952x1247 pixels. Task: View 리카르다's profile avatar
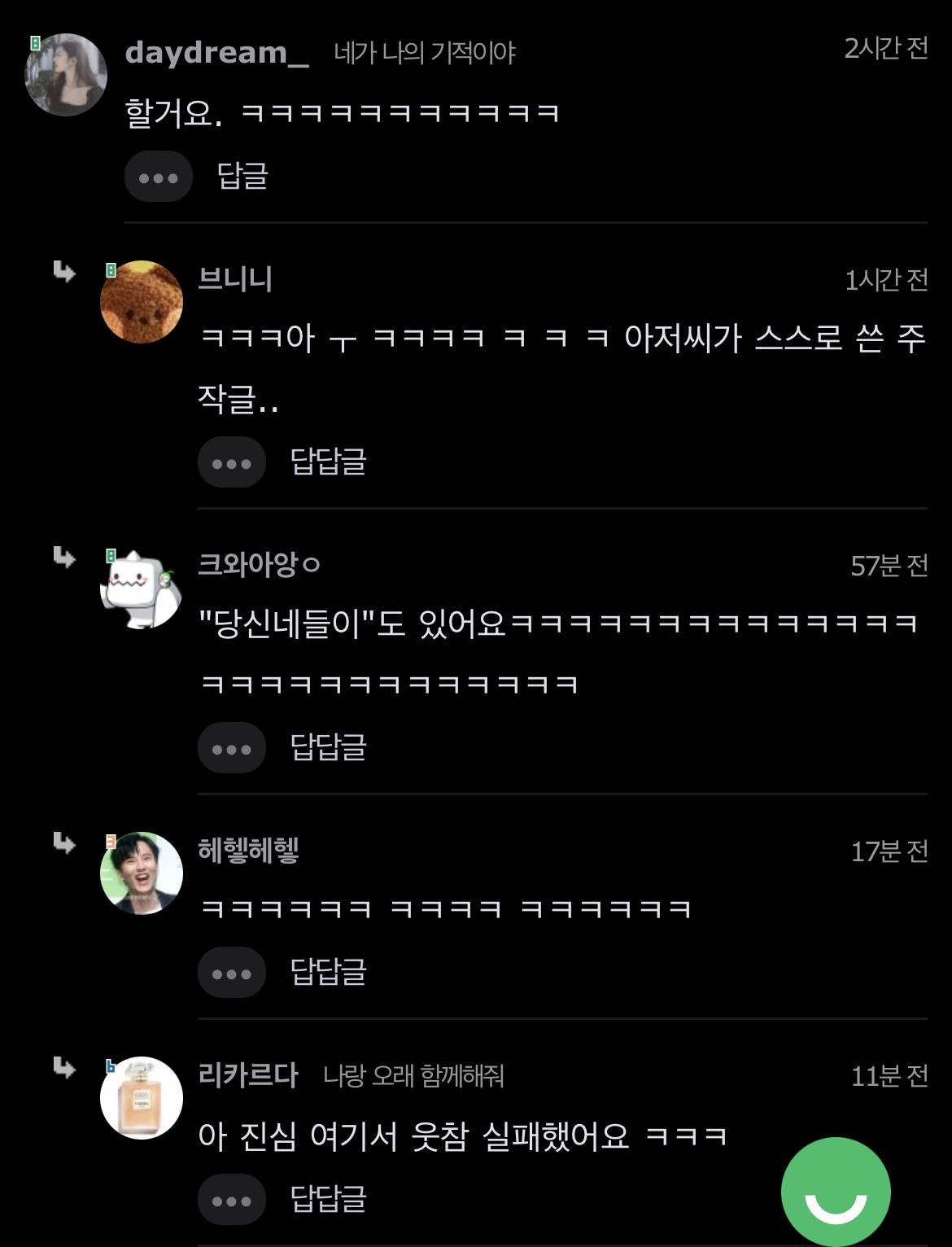pyautogui.click(x=141, y=1098)
